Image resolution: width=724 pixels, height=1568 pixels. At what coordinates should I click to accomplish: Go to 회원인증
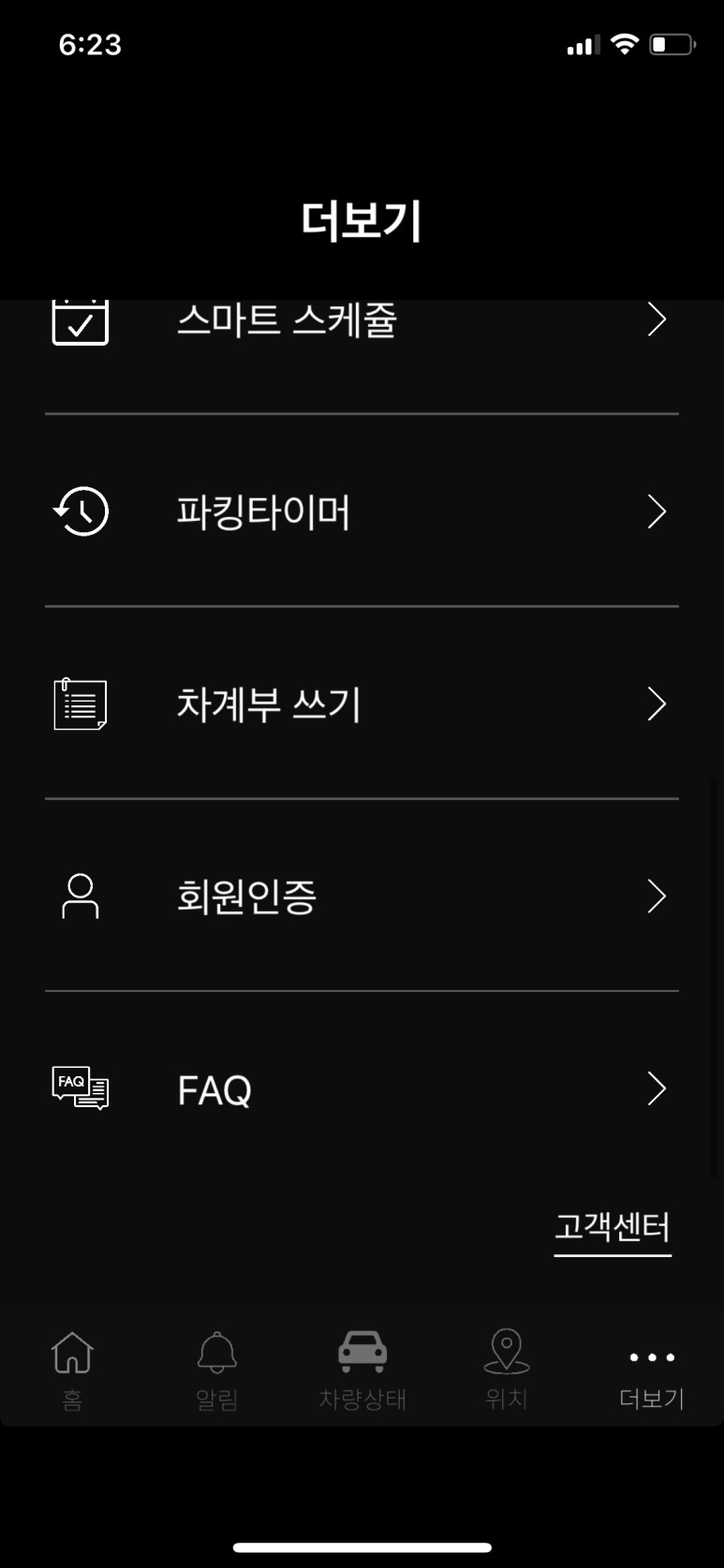click(362, 896)
